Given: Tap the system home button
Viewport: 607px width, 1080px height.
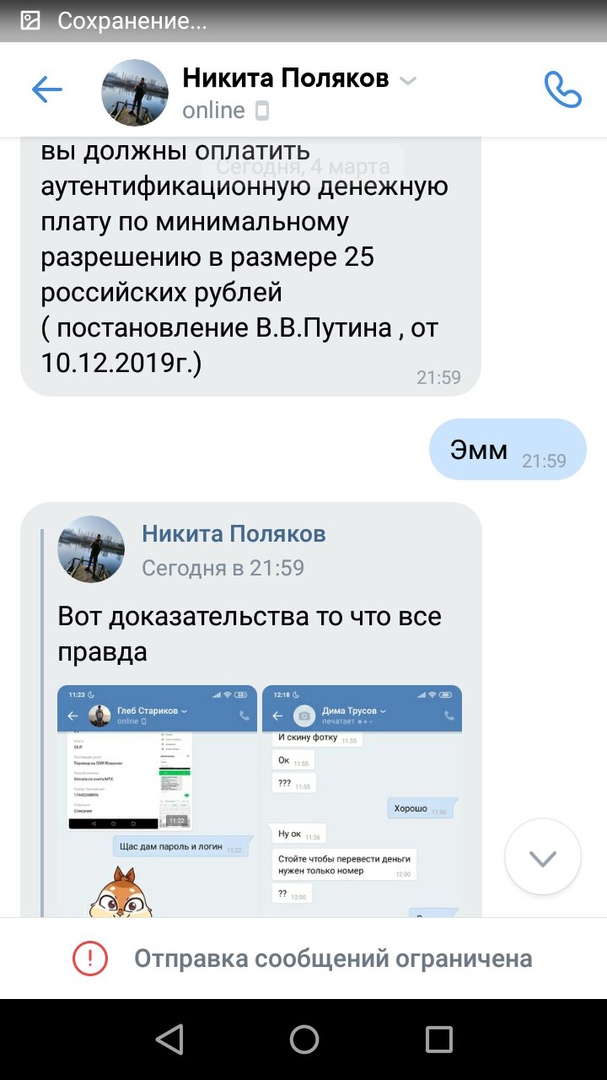Looking at the screenshot, I should pyautogui.click(x=304, y=1039).
